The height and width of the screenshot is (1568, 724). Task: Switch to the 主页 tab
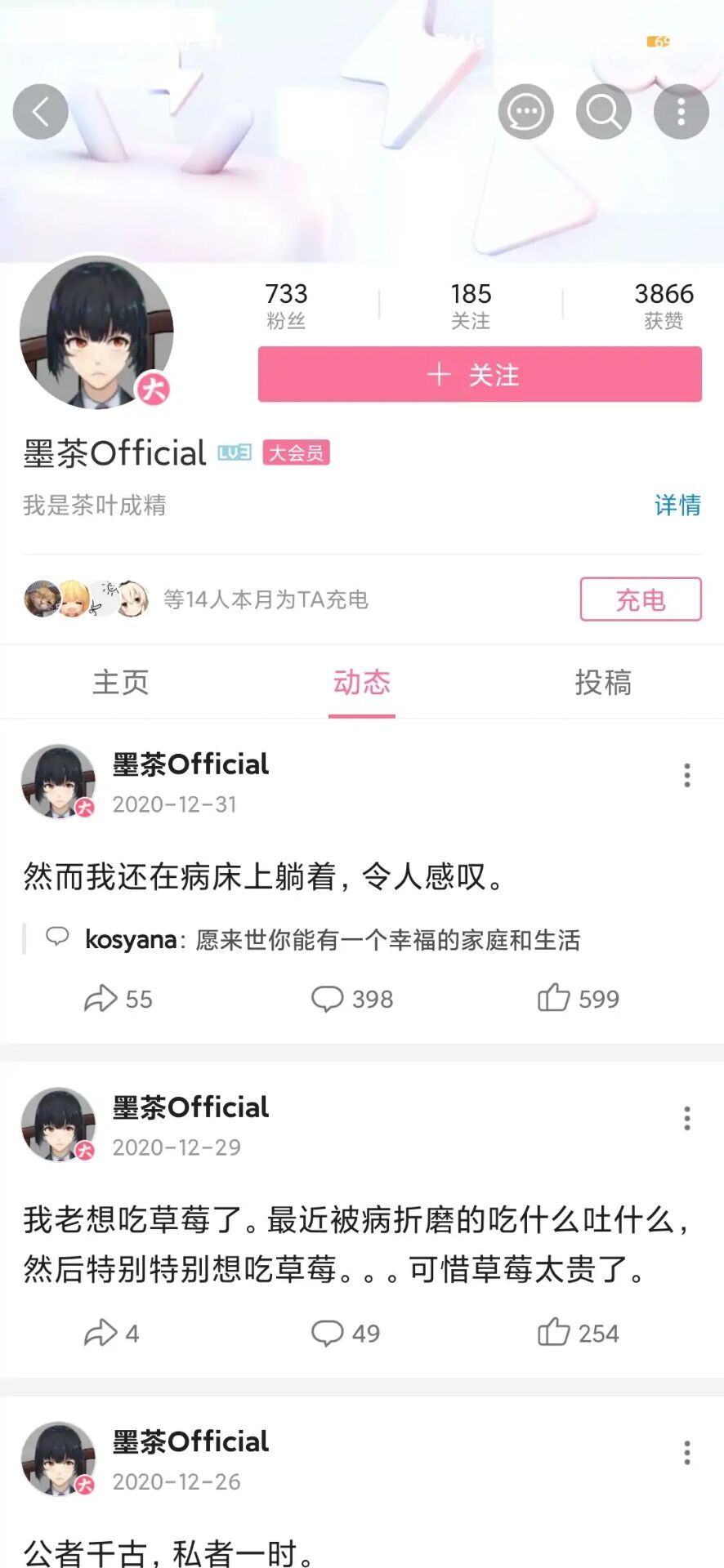pyautogui.click(x=120, y=683)
